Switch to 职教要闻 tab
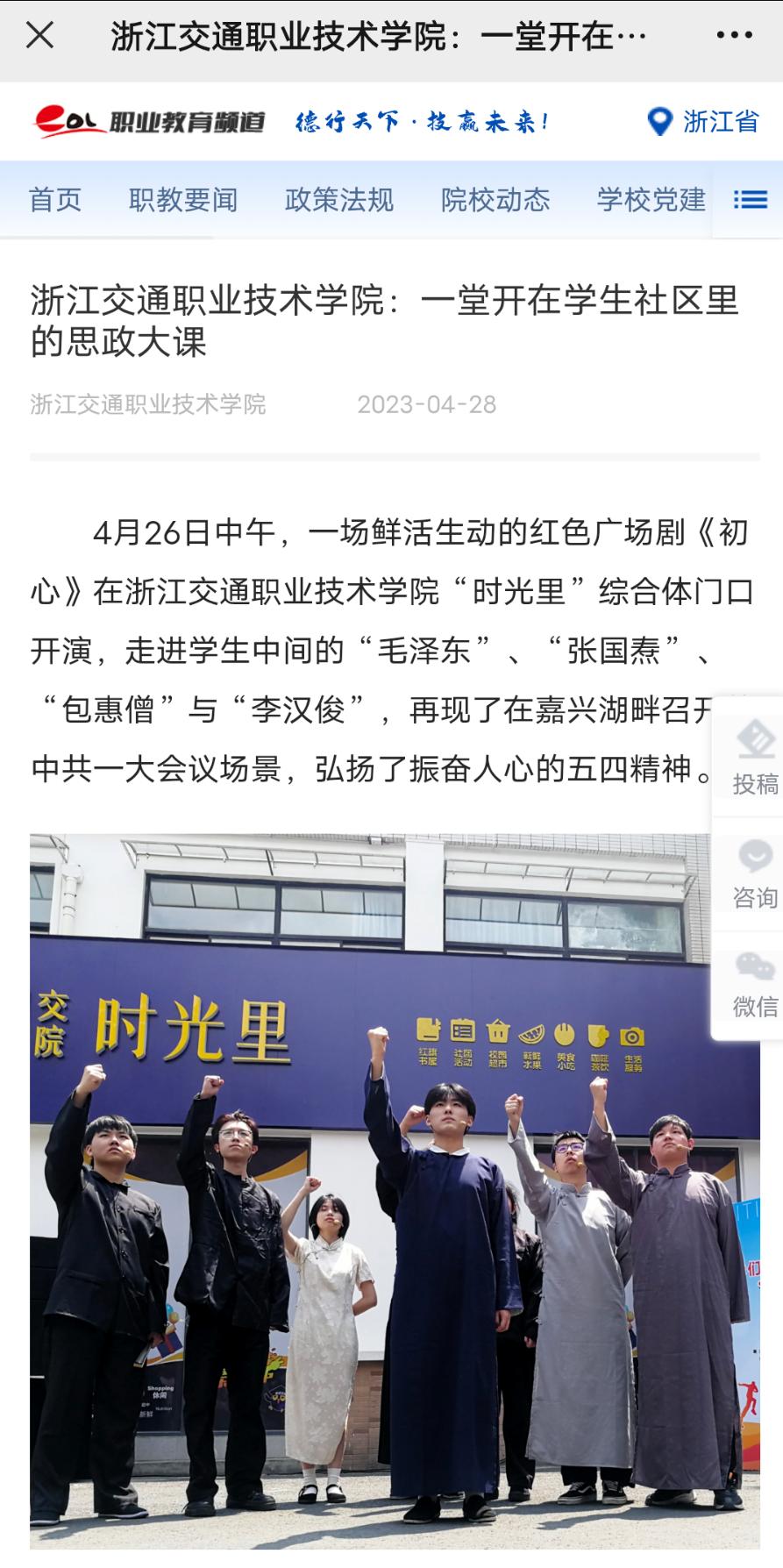 coord(183,200)
